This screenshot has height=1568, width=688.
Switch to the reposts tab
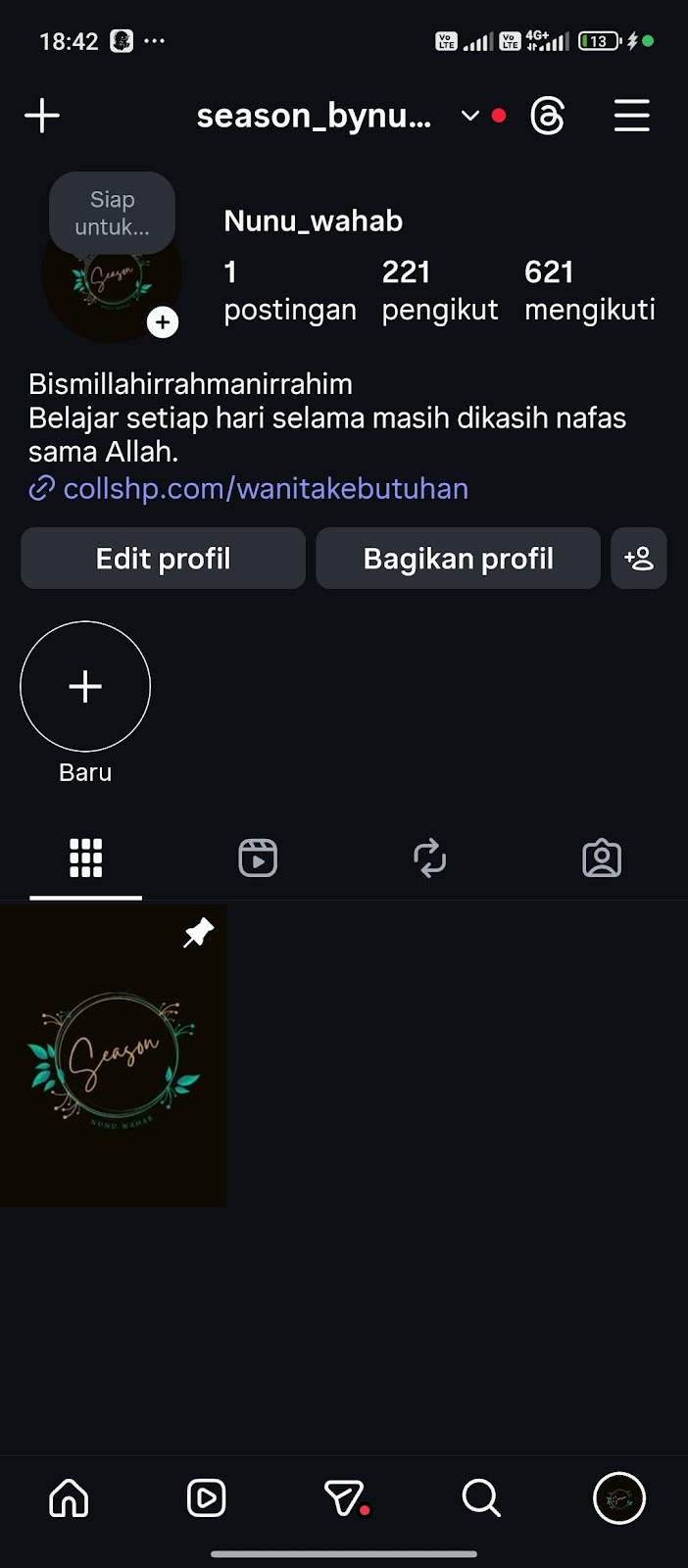coord(429,858)
